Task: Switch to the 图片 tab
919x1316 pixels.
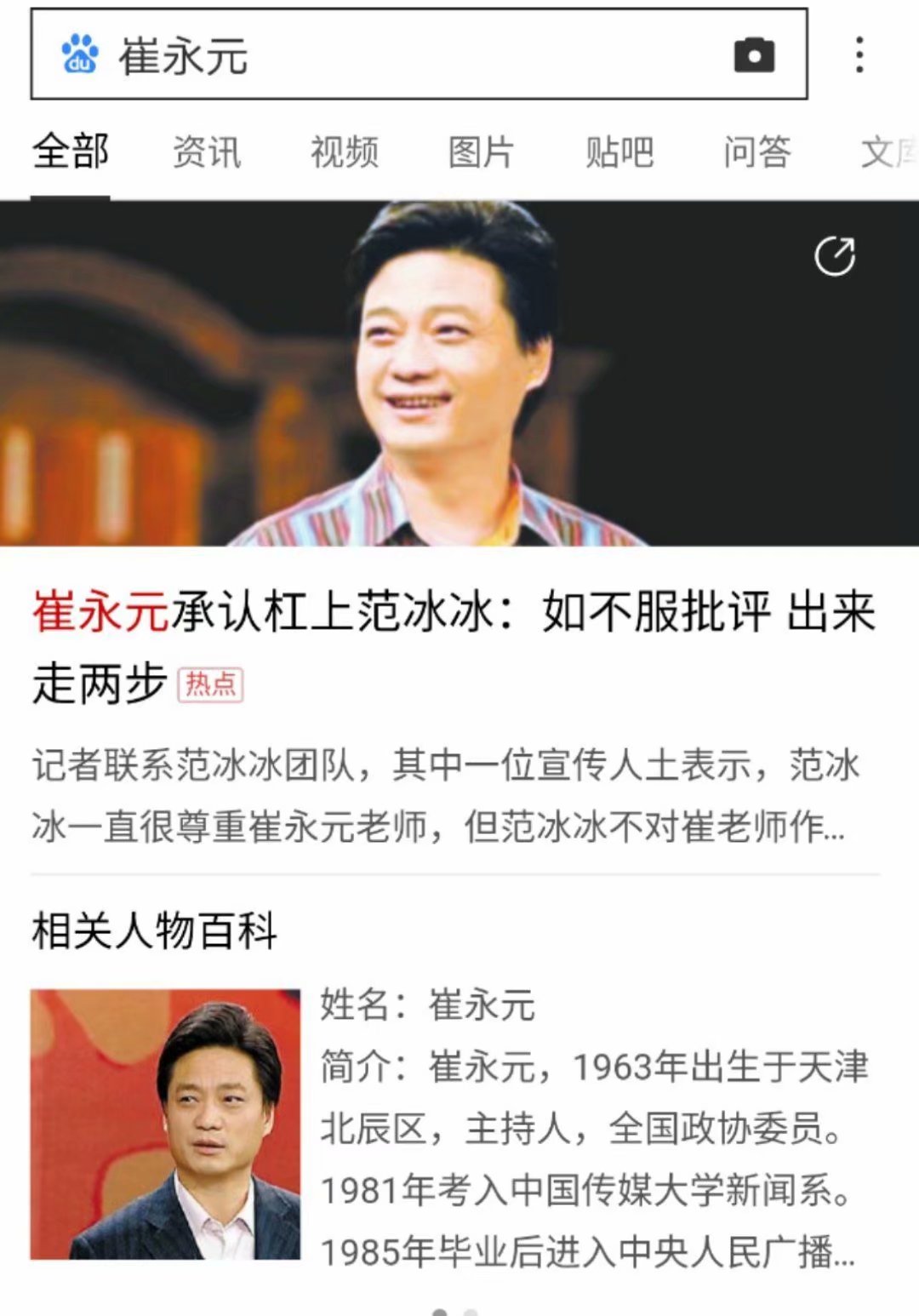Action: 481,153
